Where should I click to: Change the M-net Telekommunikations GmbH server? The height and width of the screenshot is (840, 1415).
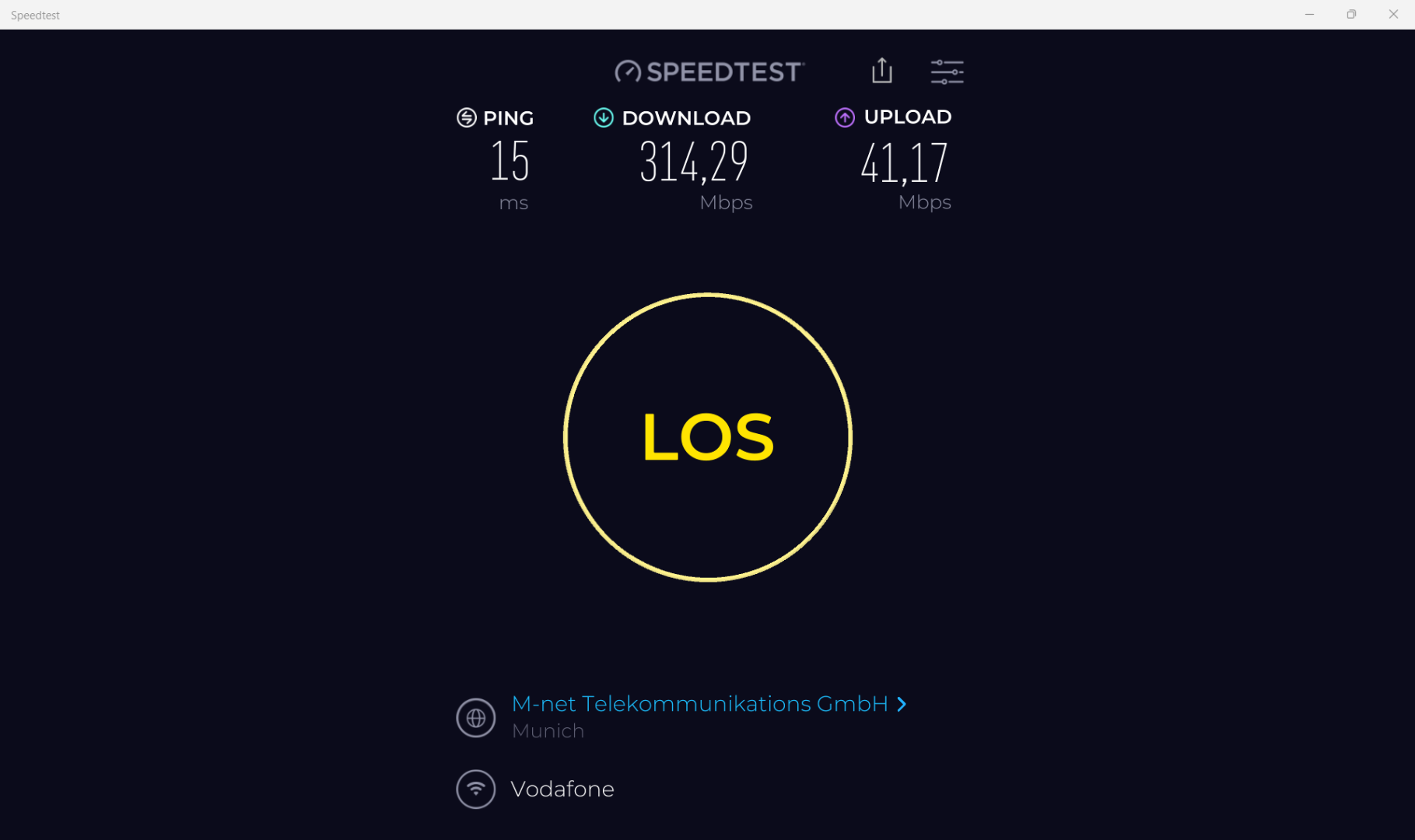708,704
